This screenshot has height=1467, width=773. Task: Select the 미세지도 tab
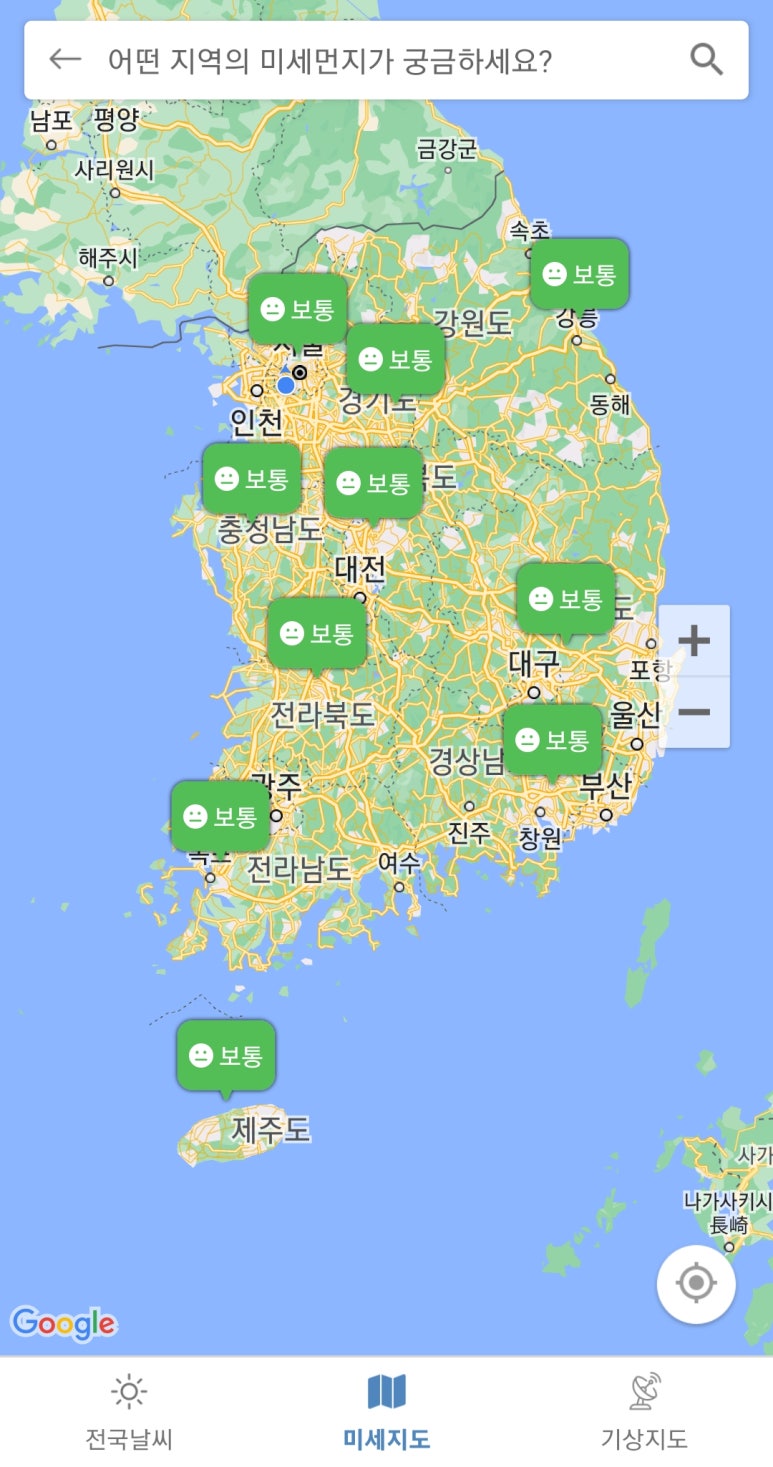386,1412
